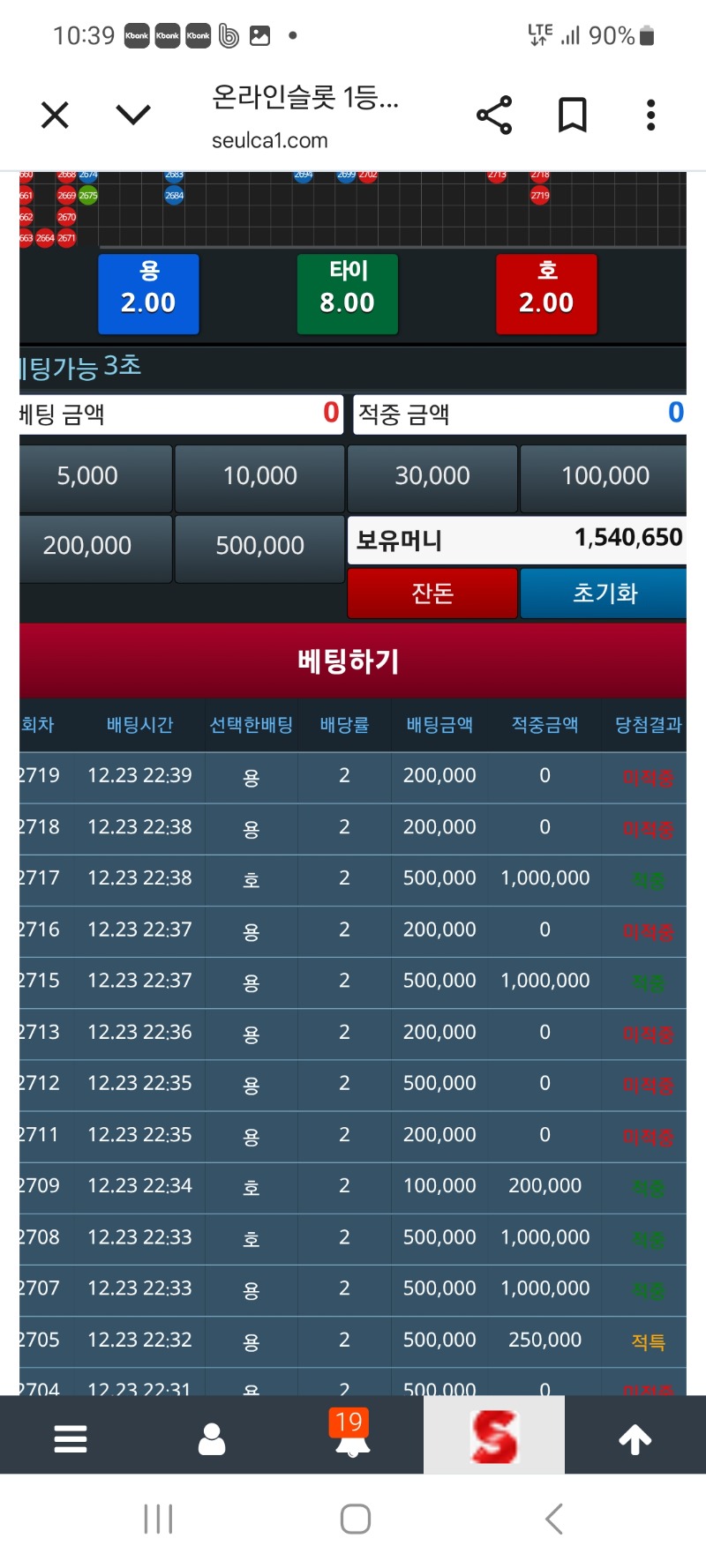
Task: Add the 30,000 chip amount
Action: pyautogui.click(x=432, y=476)
